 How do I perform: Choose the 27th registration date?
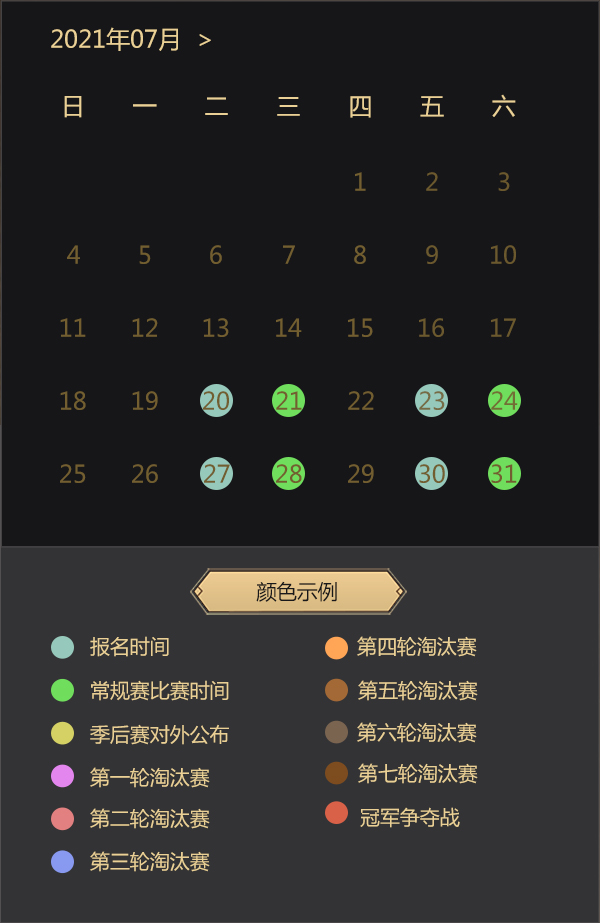point(216,474)
